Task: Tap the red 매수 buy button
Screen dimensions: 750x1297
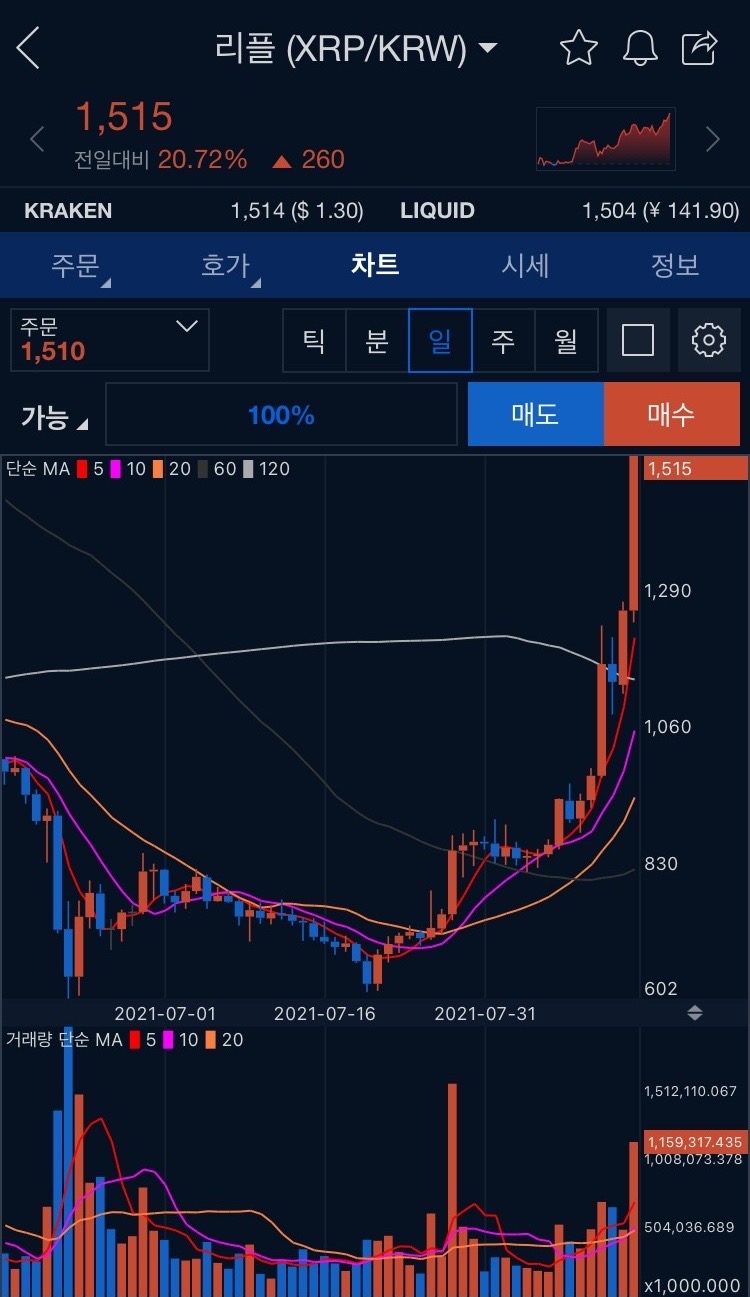Action: coord(671,414)
